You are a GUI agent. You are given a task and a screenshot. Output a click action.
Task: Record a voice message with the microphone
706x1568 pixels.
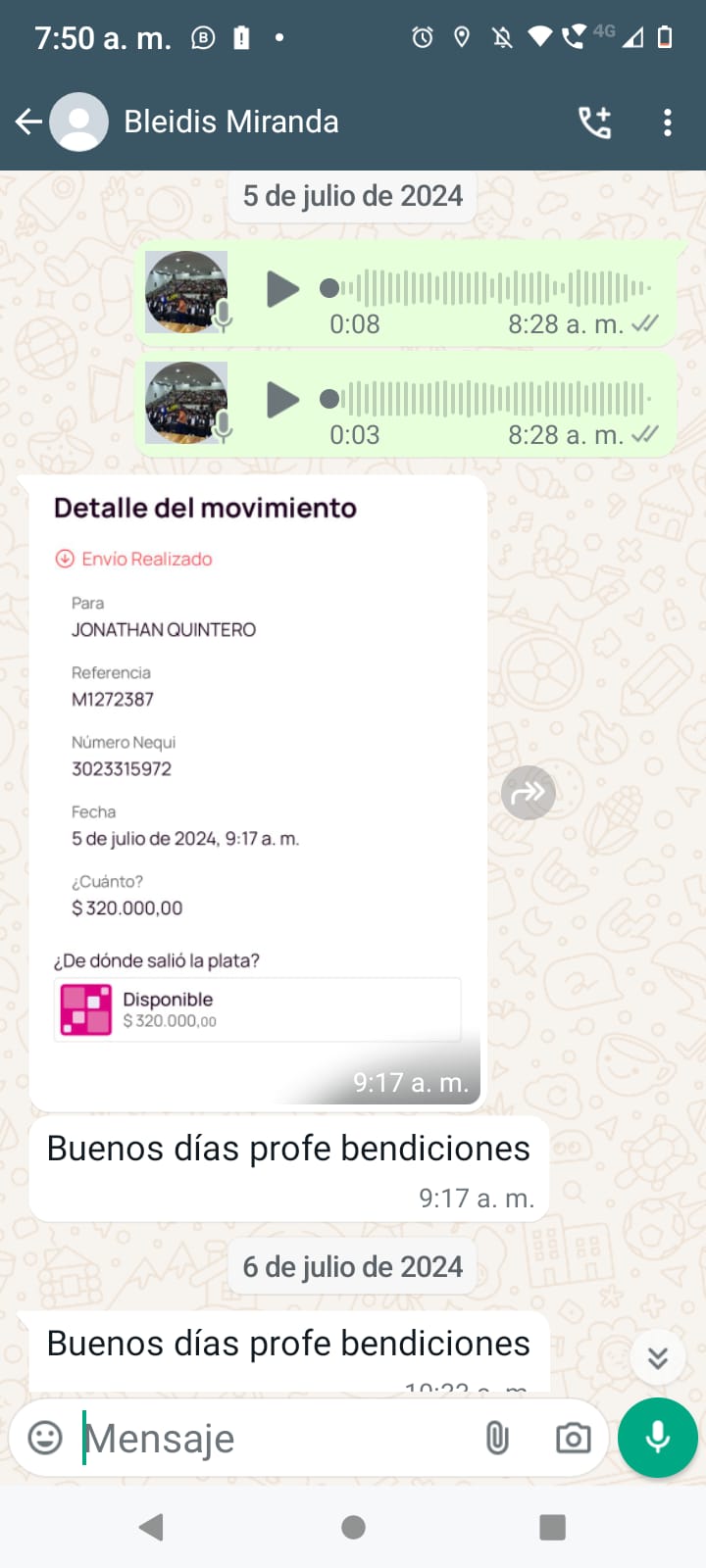[x=658, y=1438]
